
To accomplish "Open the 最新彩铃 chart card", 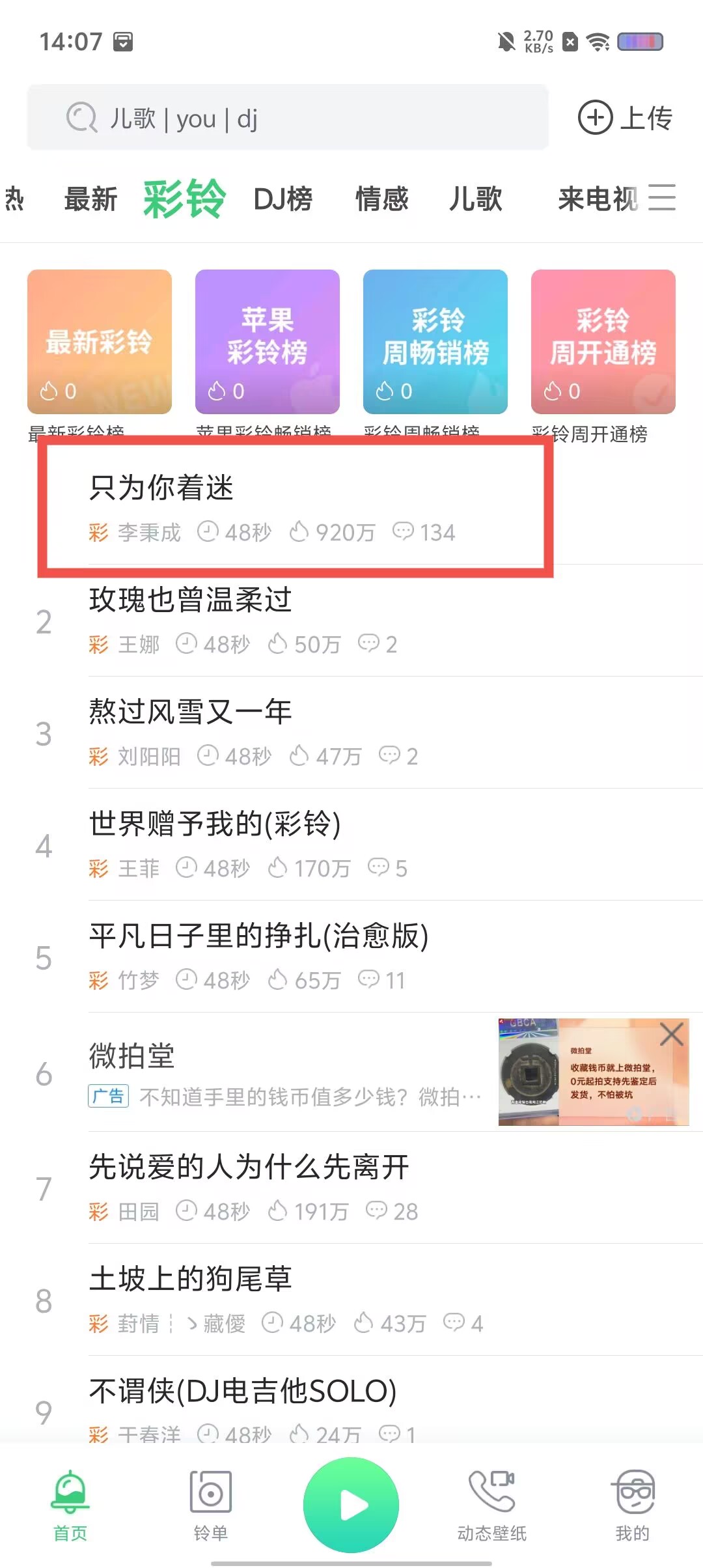I will [x=100, y=342].
